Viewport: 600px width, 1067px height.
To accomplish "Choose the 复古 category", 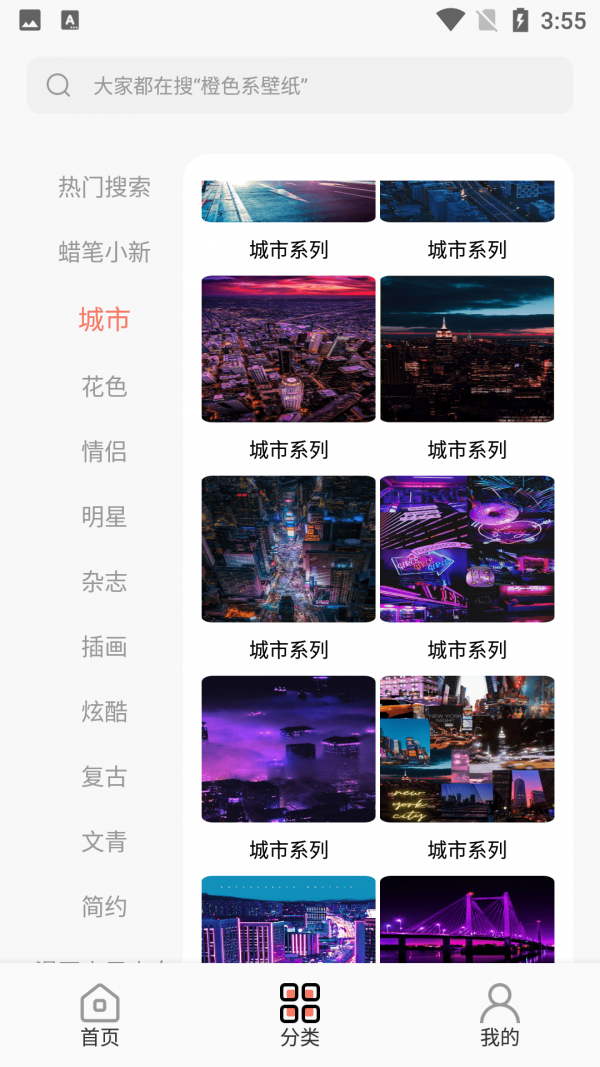I will pyautogui.click(x=104, y=776).
